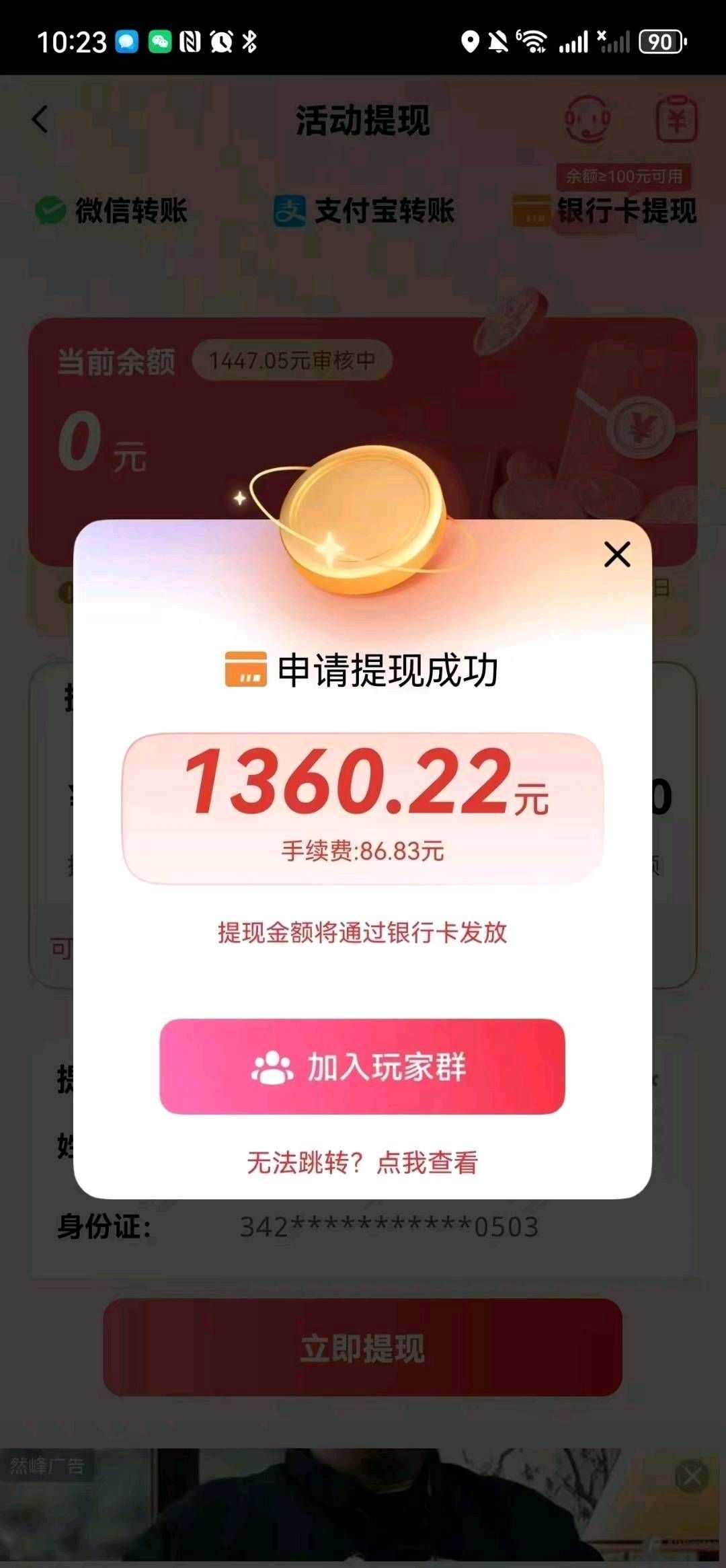Select the 支付宝转账 tab
The image size is (726, 1568).
click(364, 211)
